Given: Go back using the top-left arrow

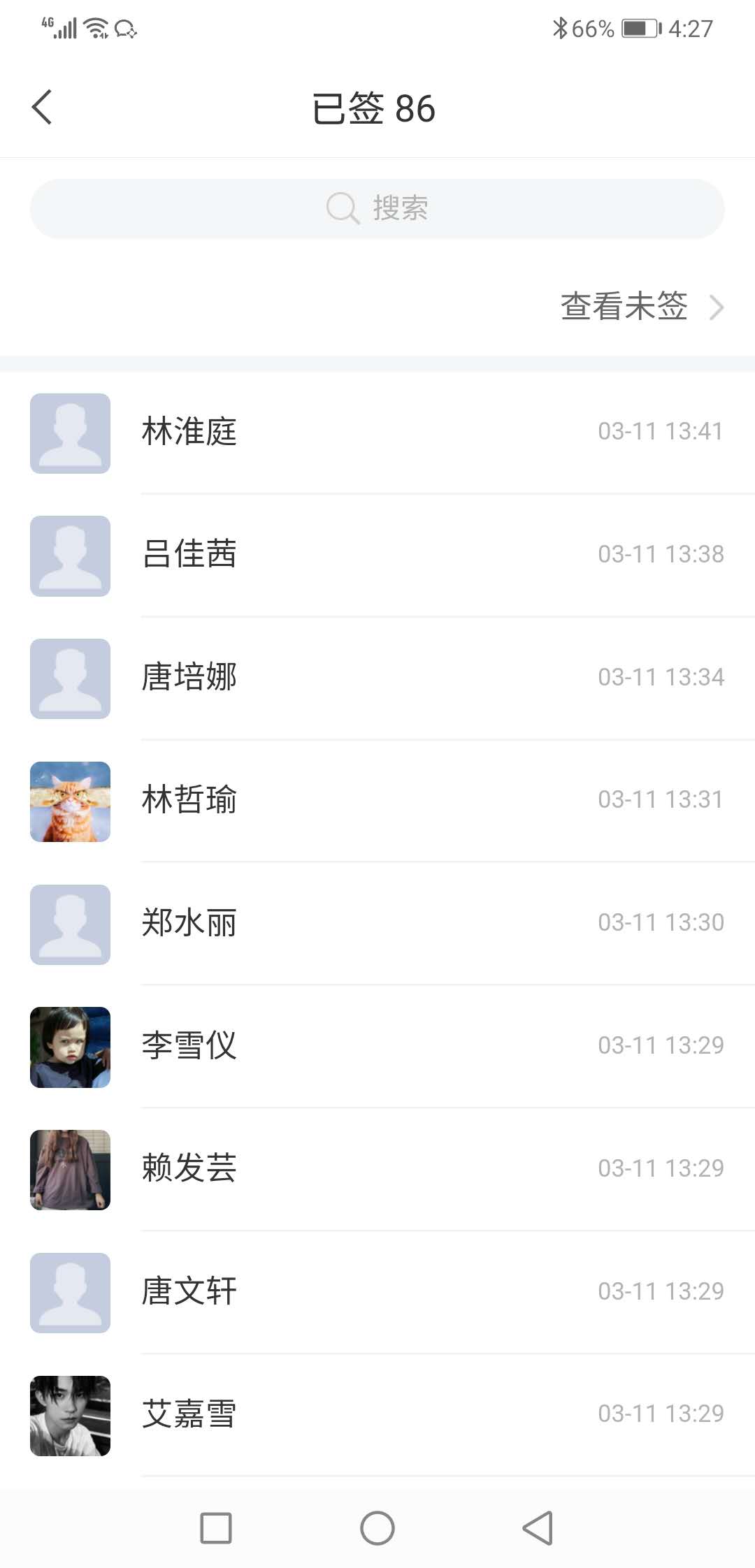Looking at the screenshot, I should pos(42,108).
